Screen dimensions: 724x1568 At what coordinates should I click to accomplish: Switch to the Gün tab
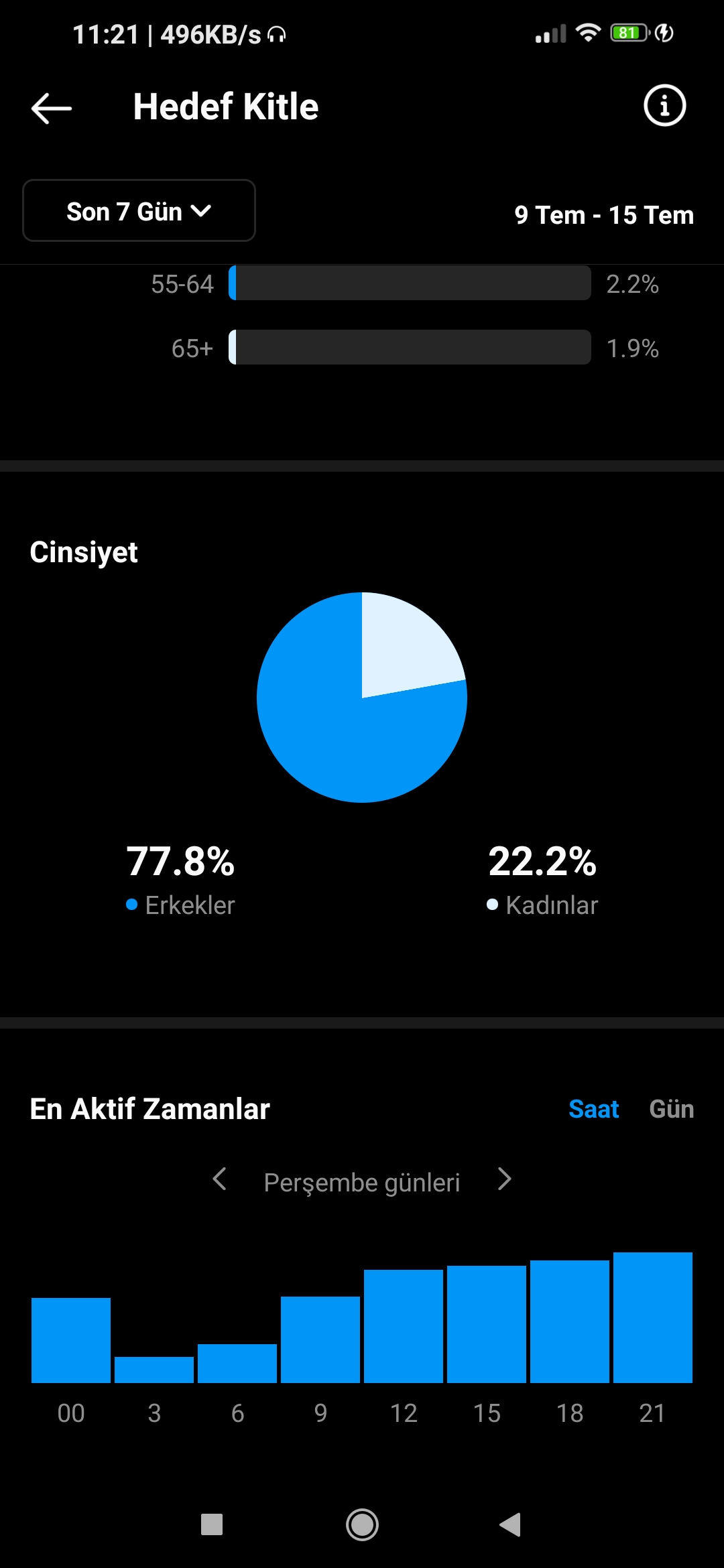coord(671,1109)
